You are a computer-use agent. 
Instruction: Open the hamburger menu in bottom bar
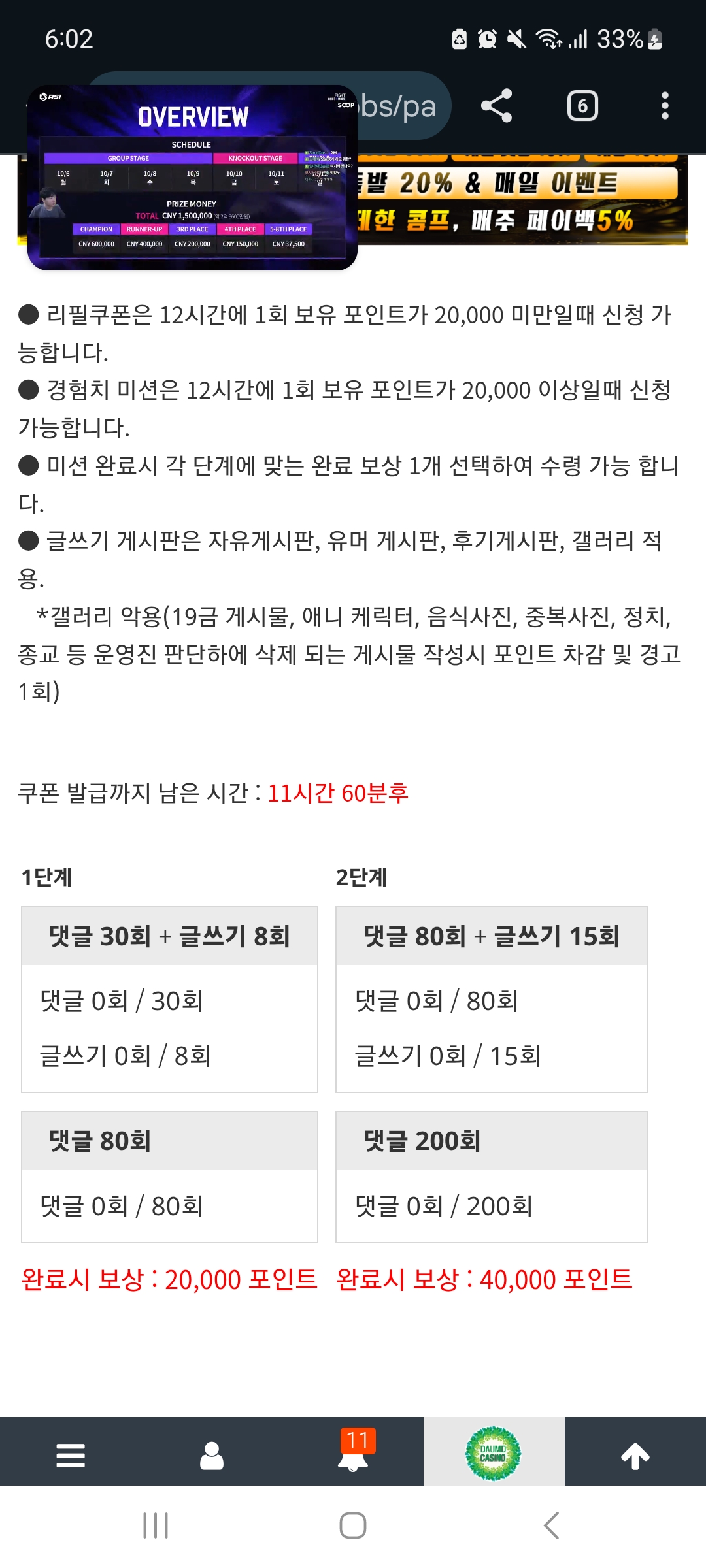pos(71,1456)
